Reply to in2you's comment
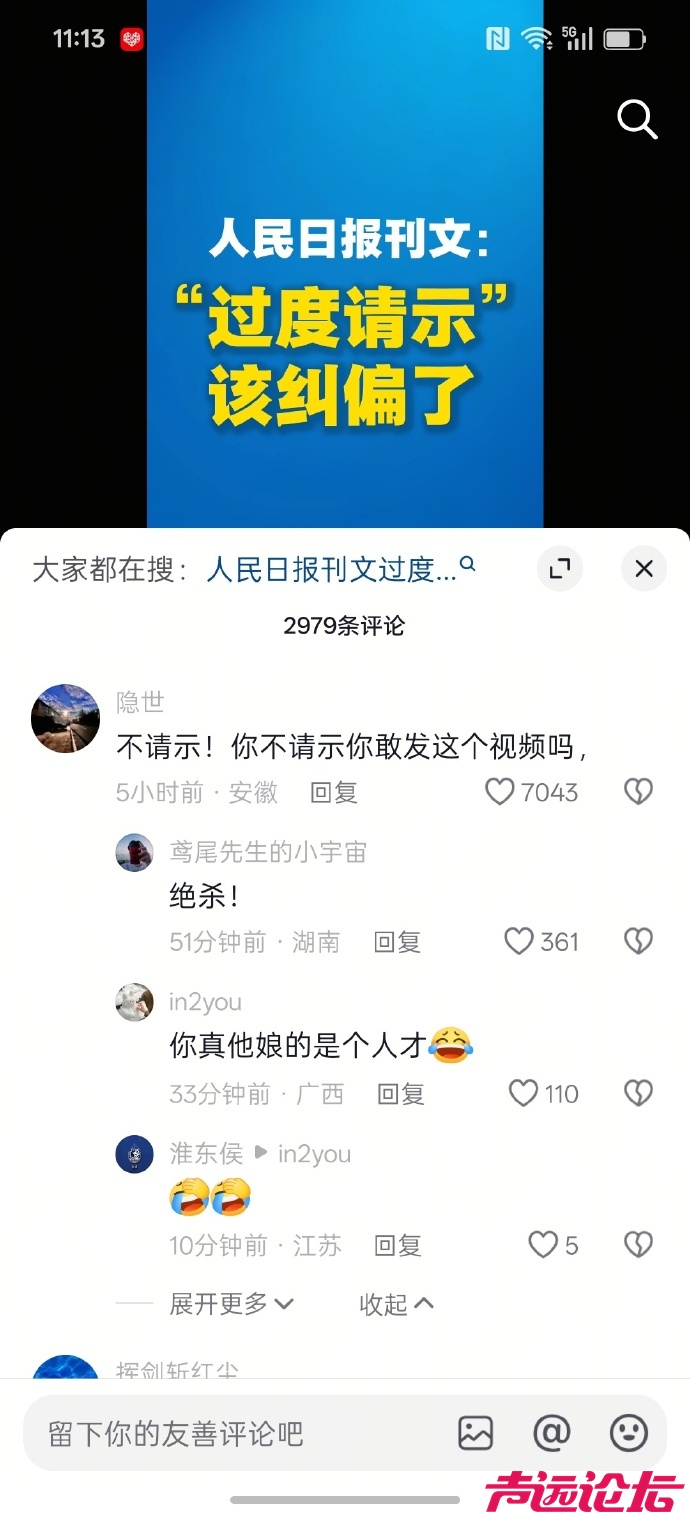The image size is (690, 1517). 401,1093
